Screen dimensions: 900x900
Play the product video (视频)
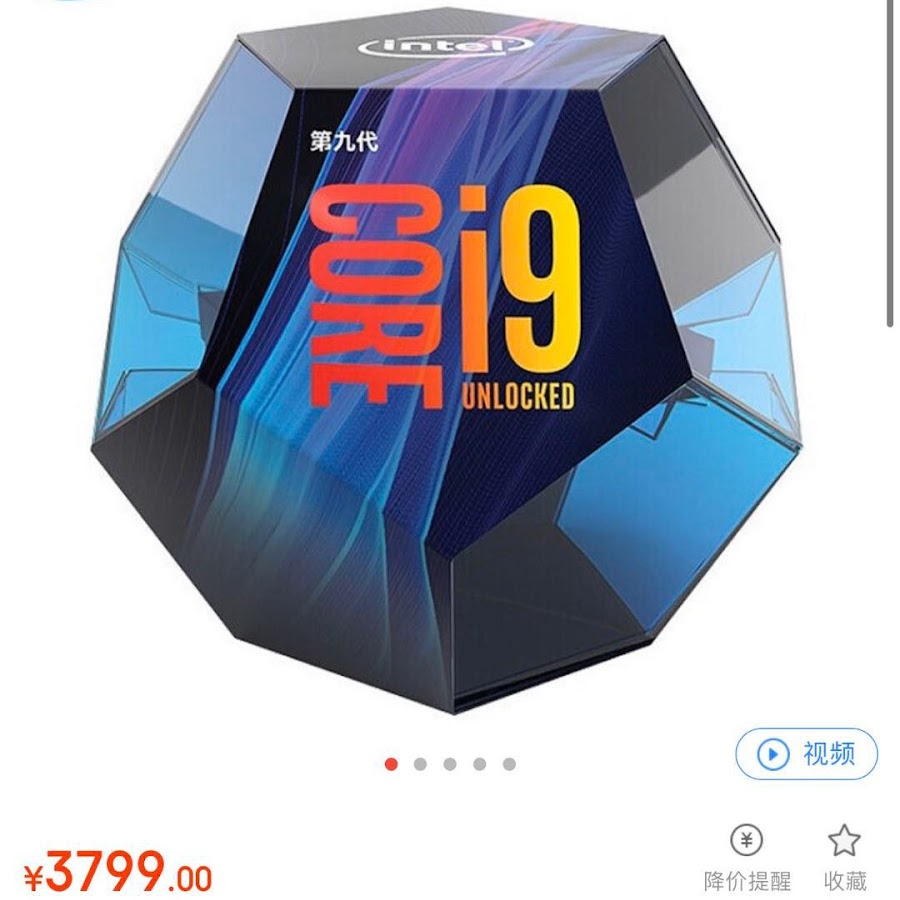coord(806,754)
